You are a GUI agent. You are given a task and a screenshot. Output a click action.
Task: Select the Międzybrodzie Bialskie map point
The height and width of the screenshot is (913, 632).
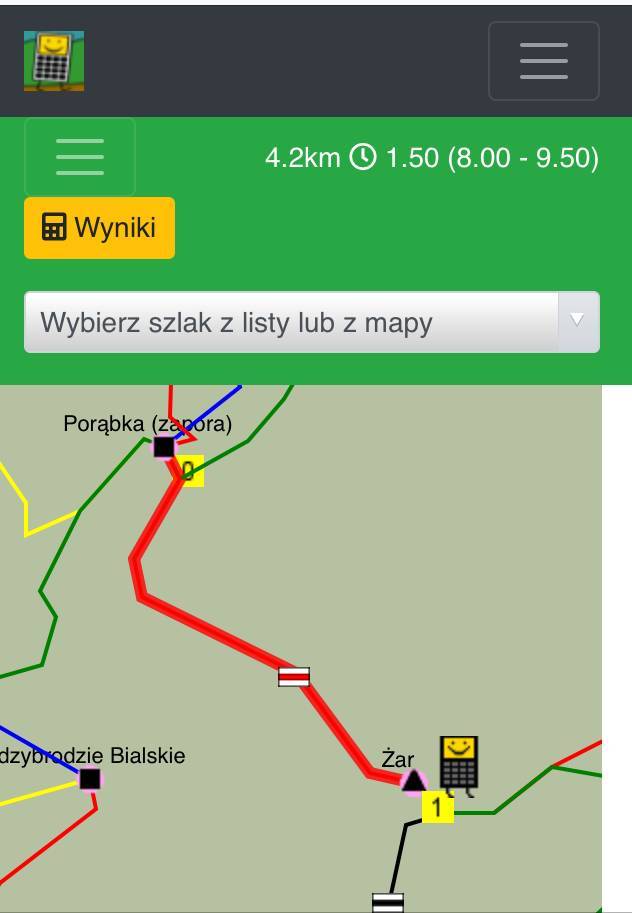tap(90, 778)
